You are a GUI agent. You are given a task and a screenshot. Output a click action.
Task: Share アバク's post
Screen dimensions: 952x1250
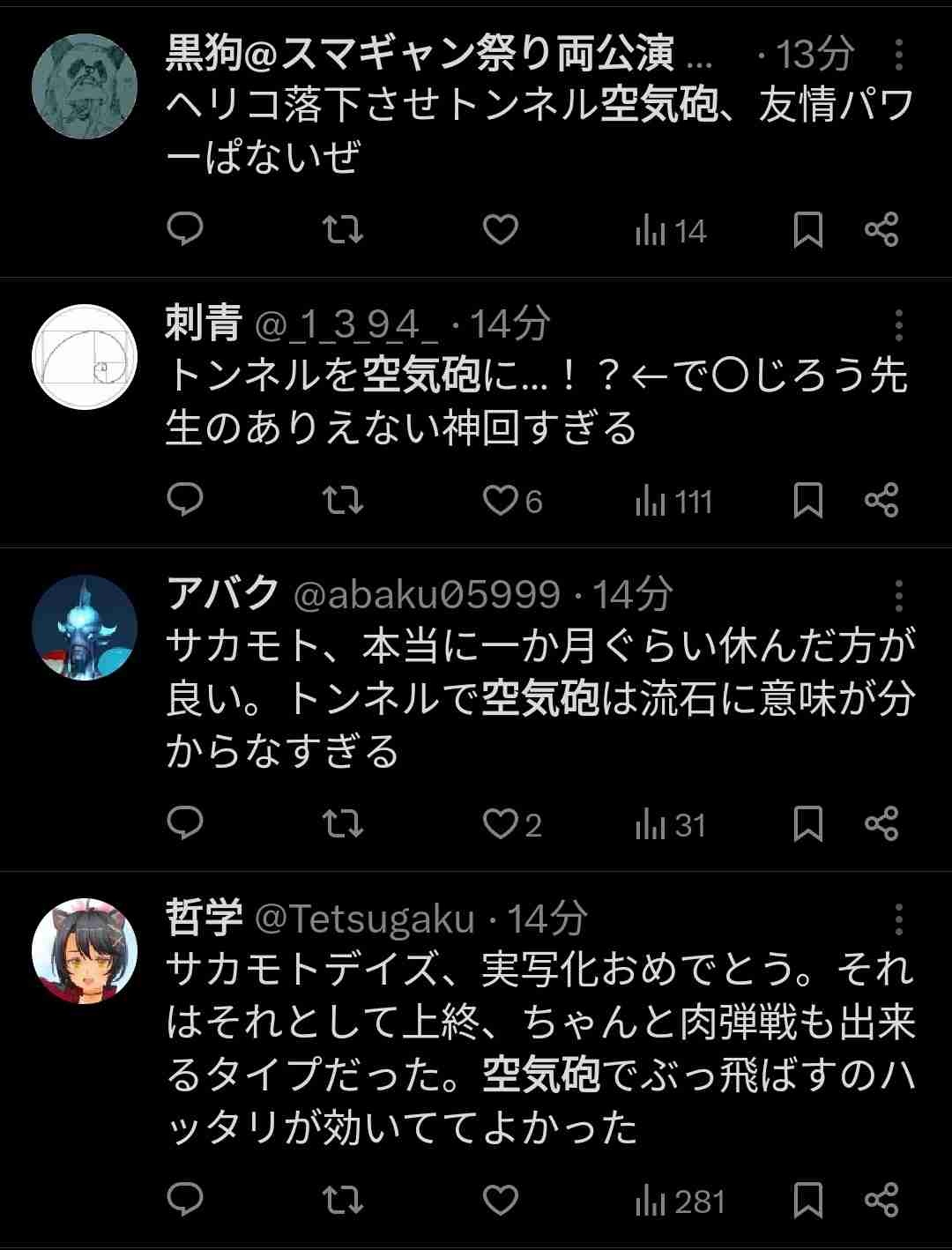pyautogui.click(x=881, y=824)
